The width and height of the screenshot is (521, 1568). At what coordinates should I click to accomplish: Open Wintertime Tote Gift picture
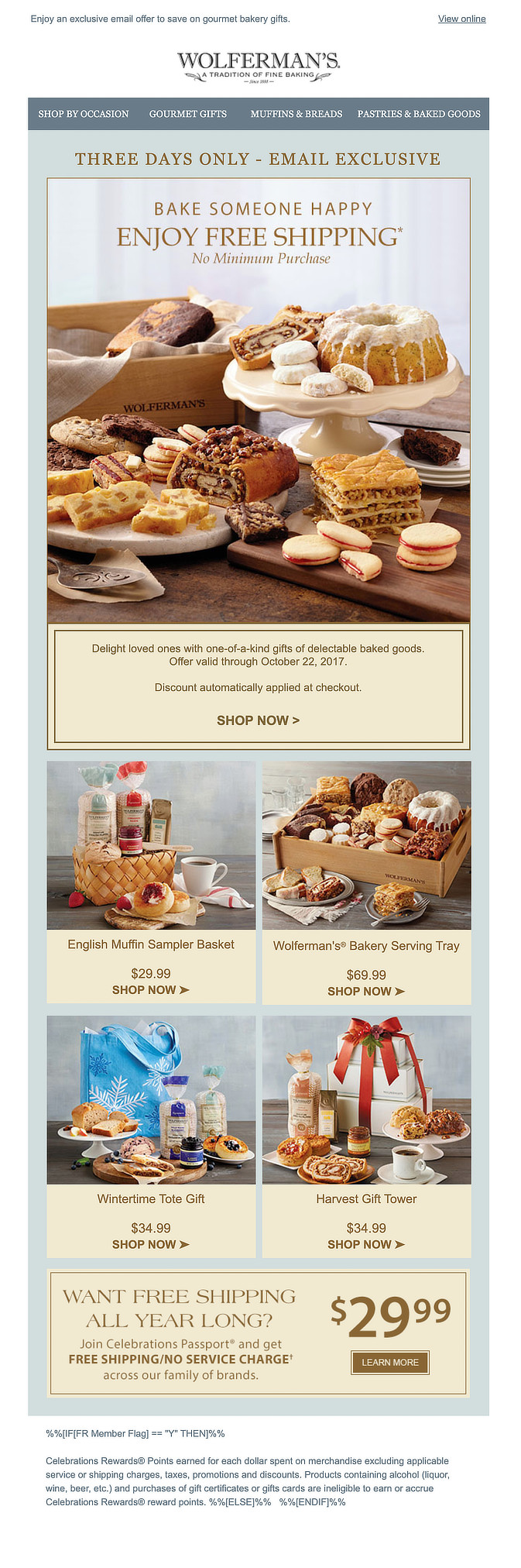[x=151, y=1099]
